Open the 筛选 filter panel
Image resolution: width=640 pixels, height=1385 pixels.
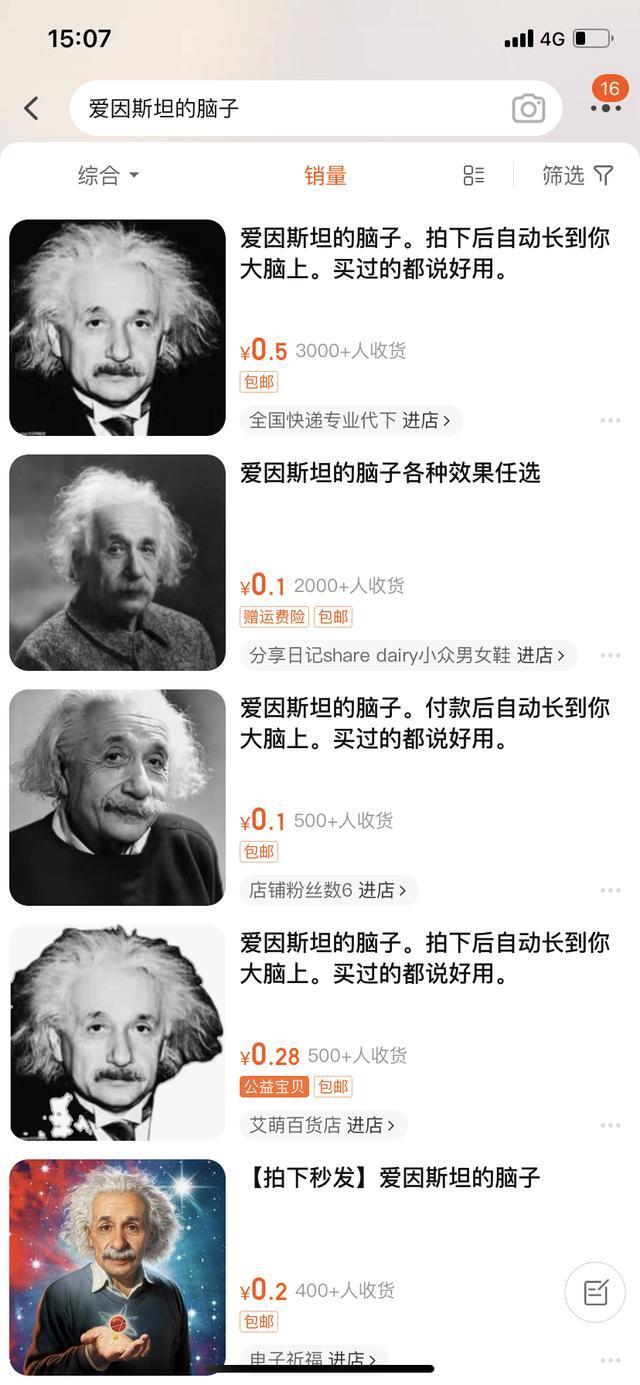coord(577,176)
